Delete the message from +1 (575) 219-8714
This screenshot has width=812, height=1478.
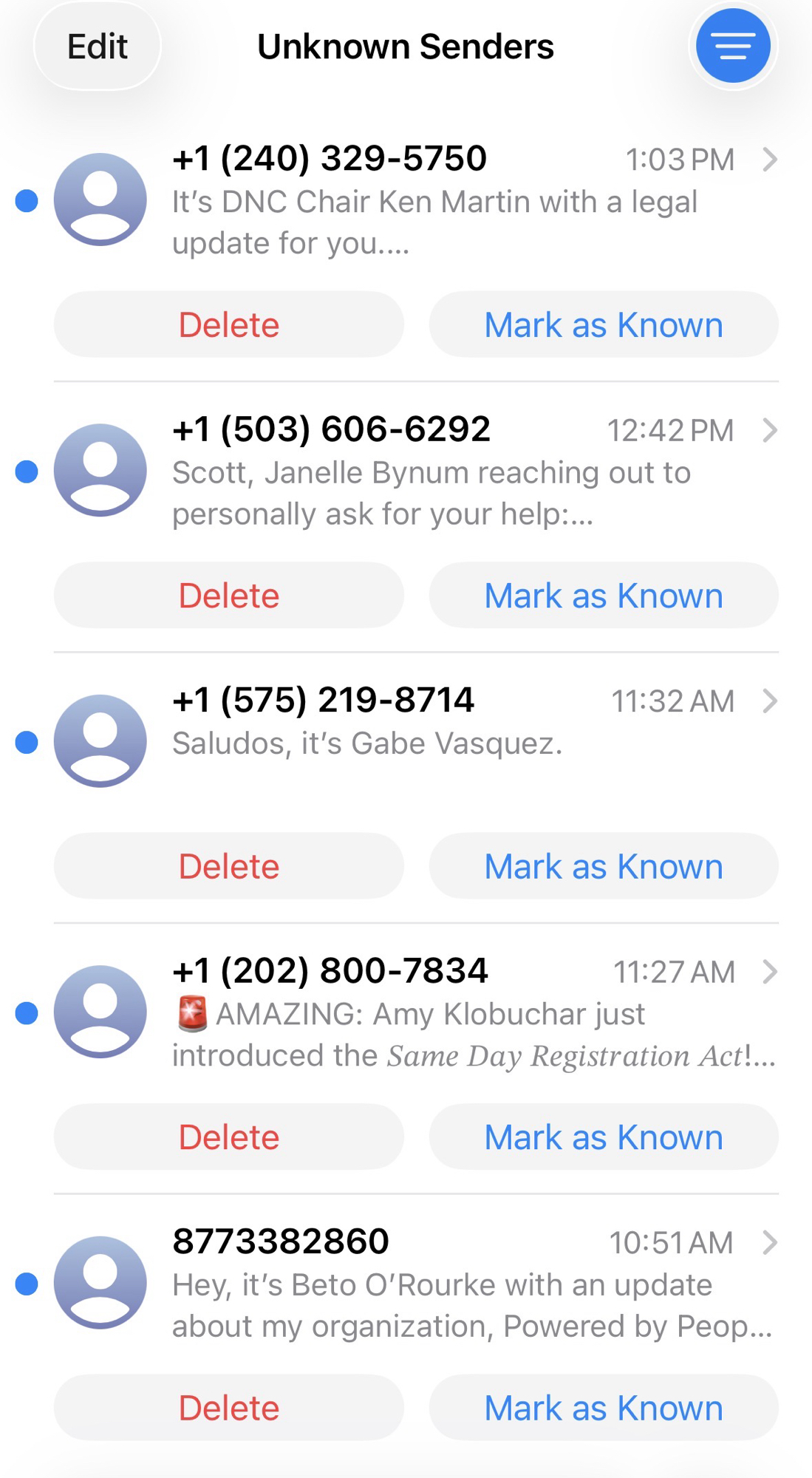(x=229, y=866)
